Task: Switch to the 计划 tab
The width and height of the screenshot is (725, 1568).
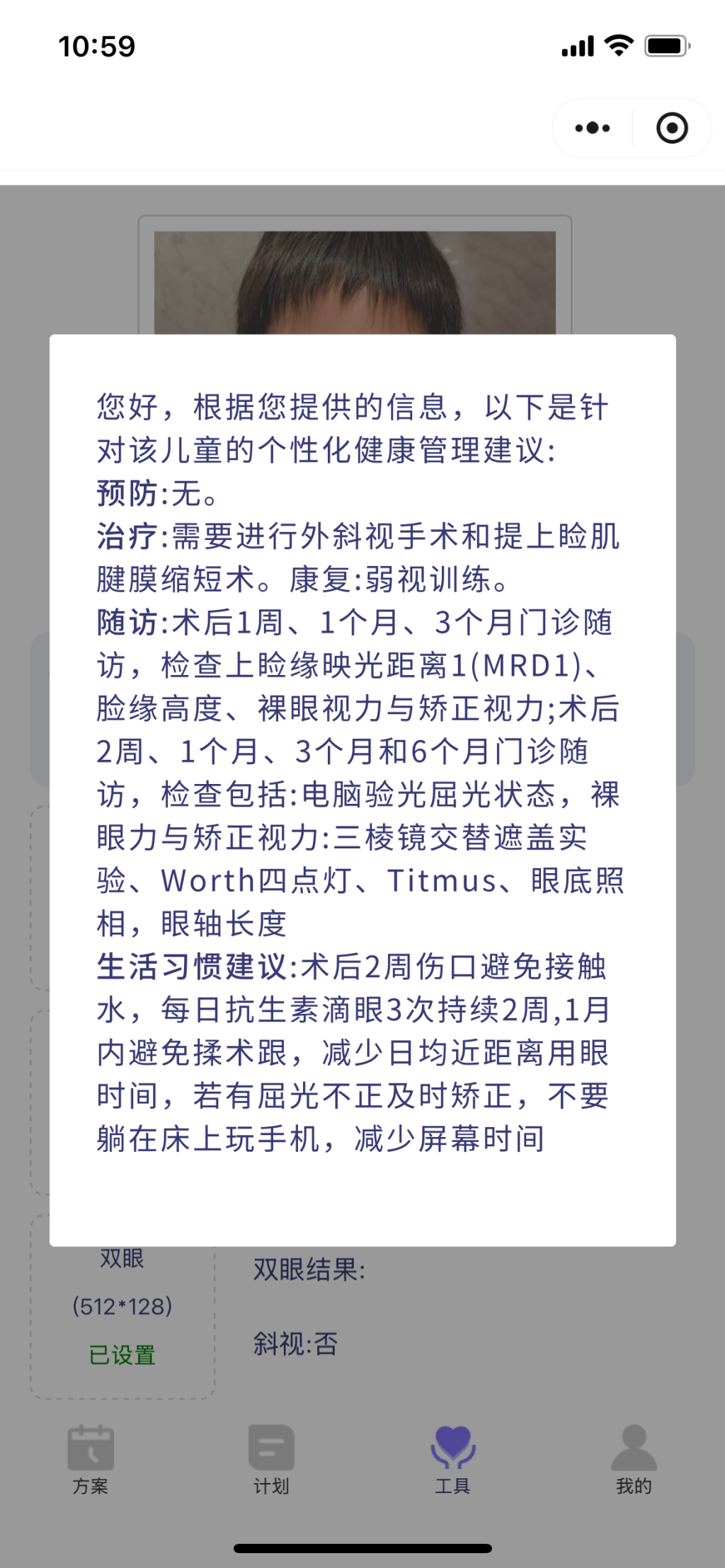Action: point(271,1459)
